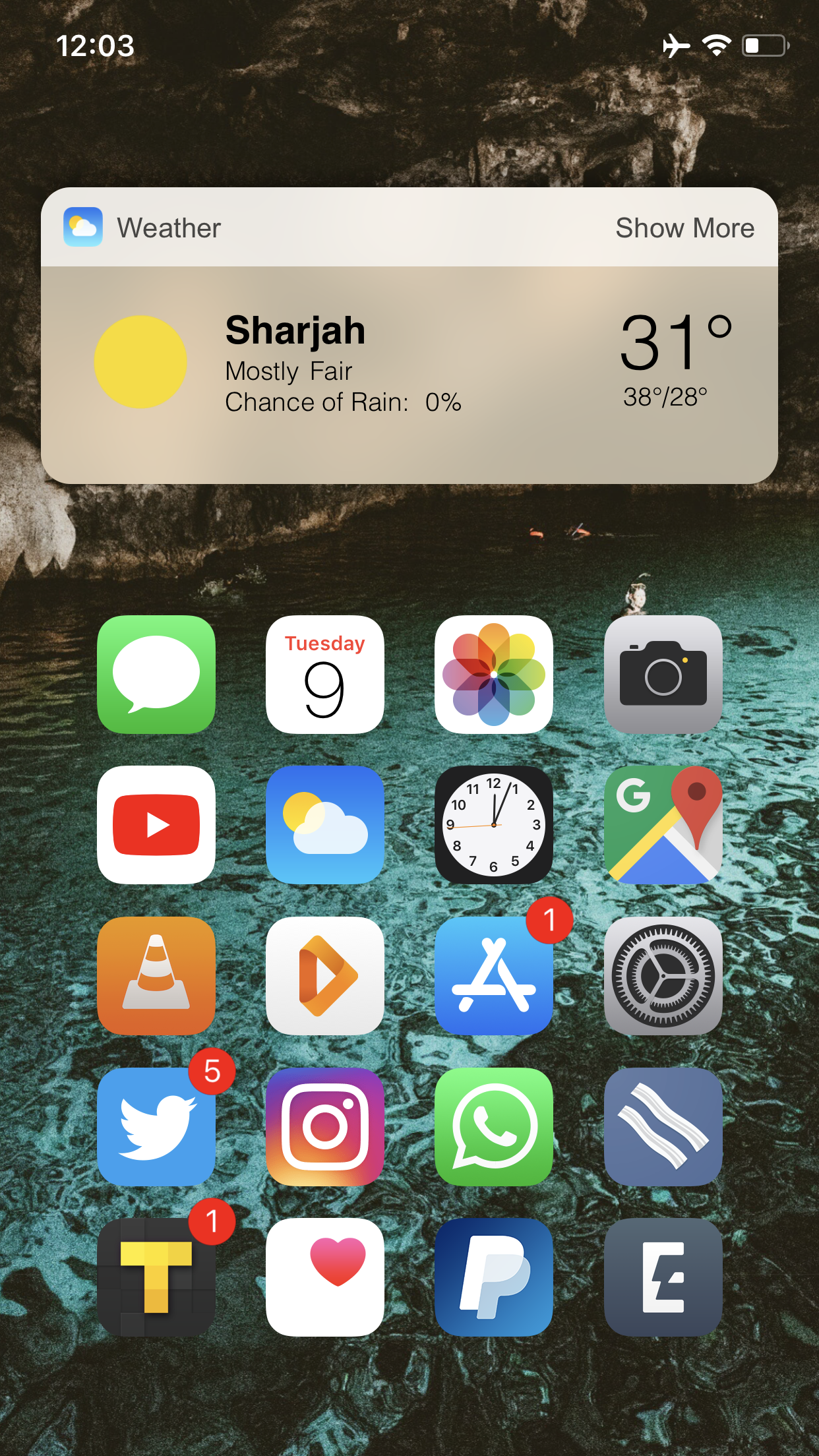The width and height of the screenshot is (819, 1456).
Task: View Sharjah forecast in the Weather widget
Action: [x=409, y=375]
